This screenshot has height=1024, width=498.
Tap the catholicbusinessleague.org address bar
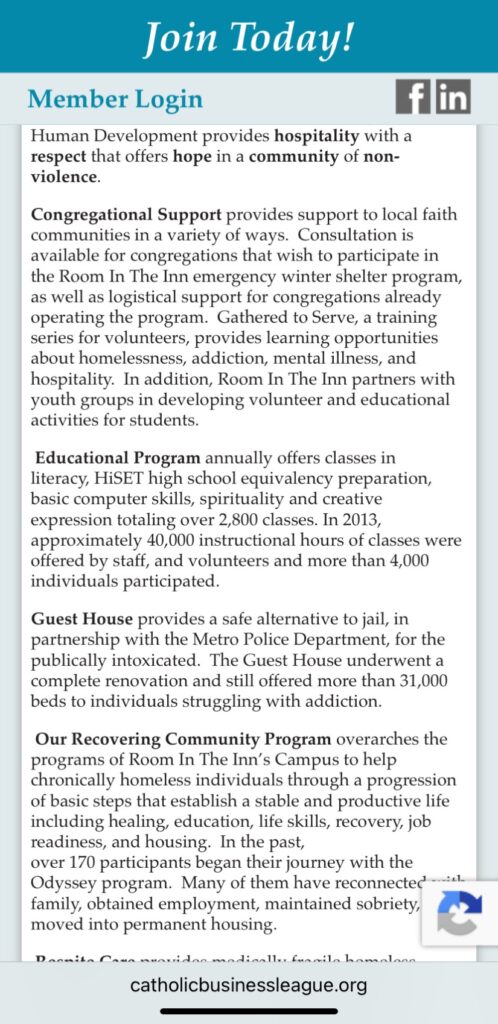tap(249, 985)
